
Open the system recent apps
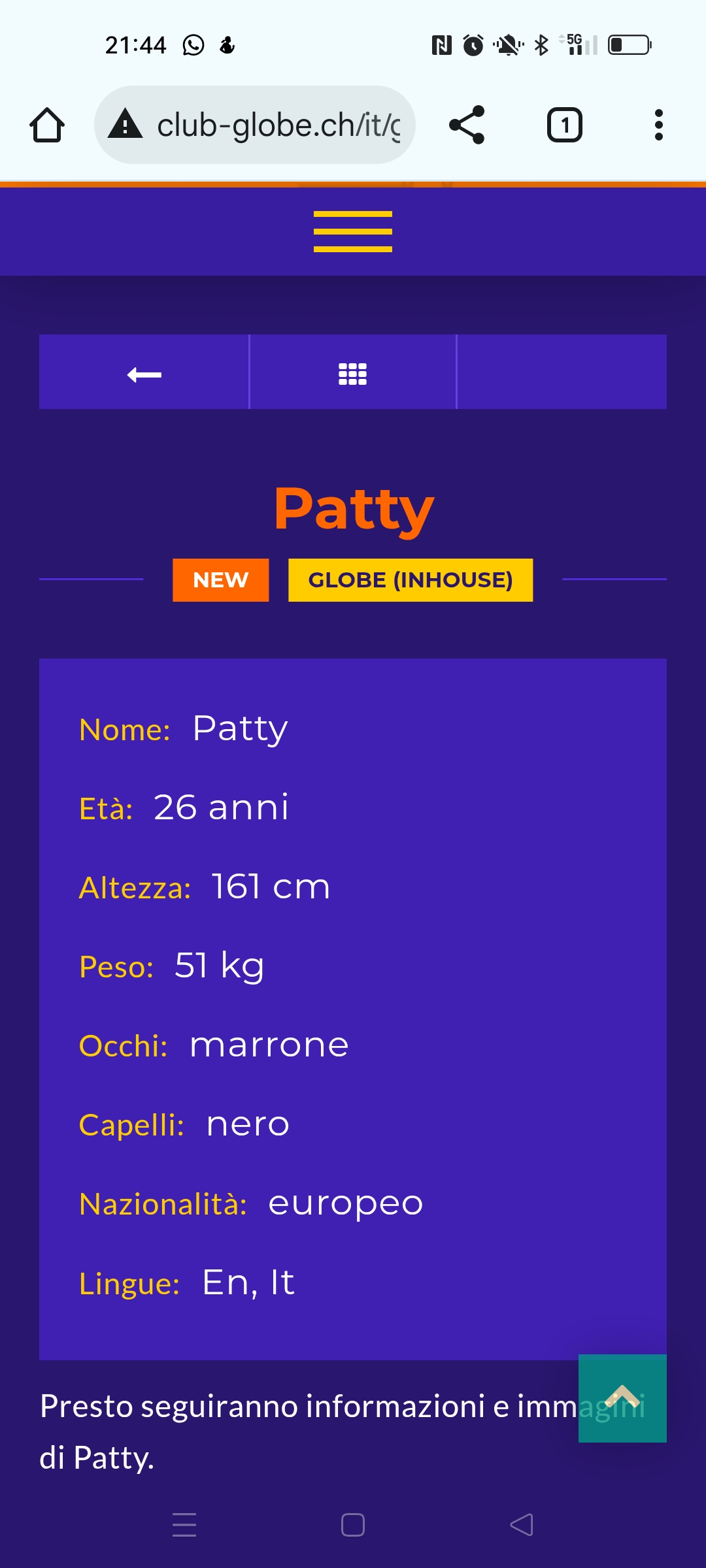(x=184, y=1525)
